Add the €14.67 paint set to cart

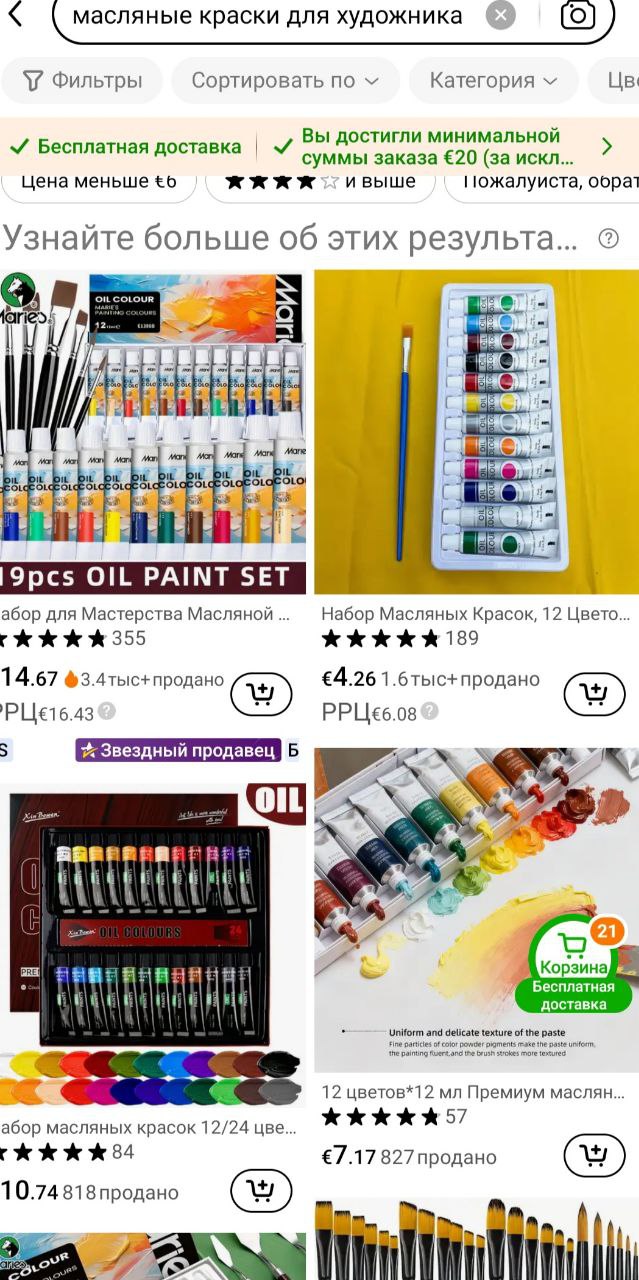(x=261, y=694)
